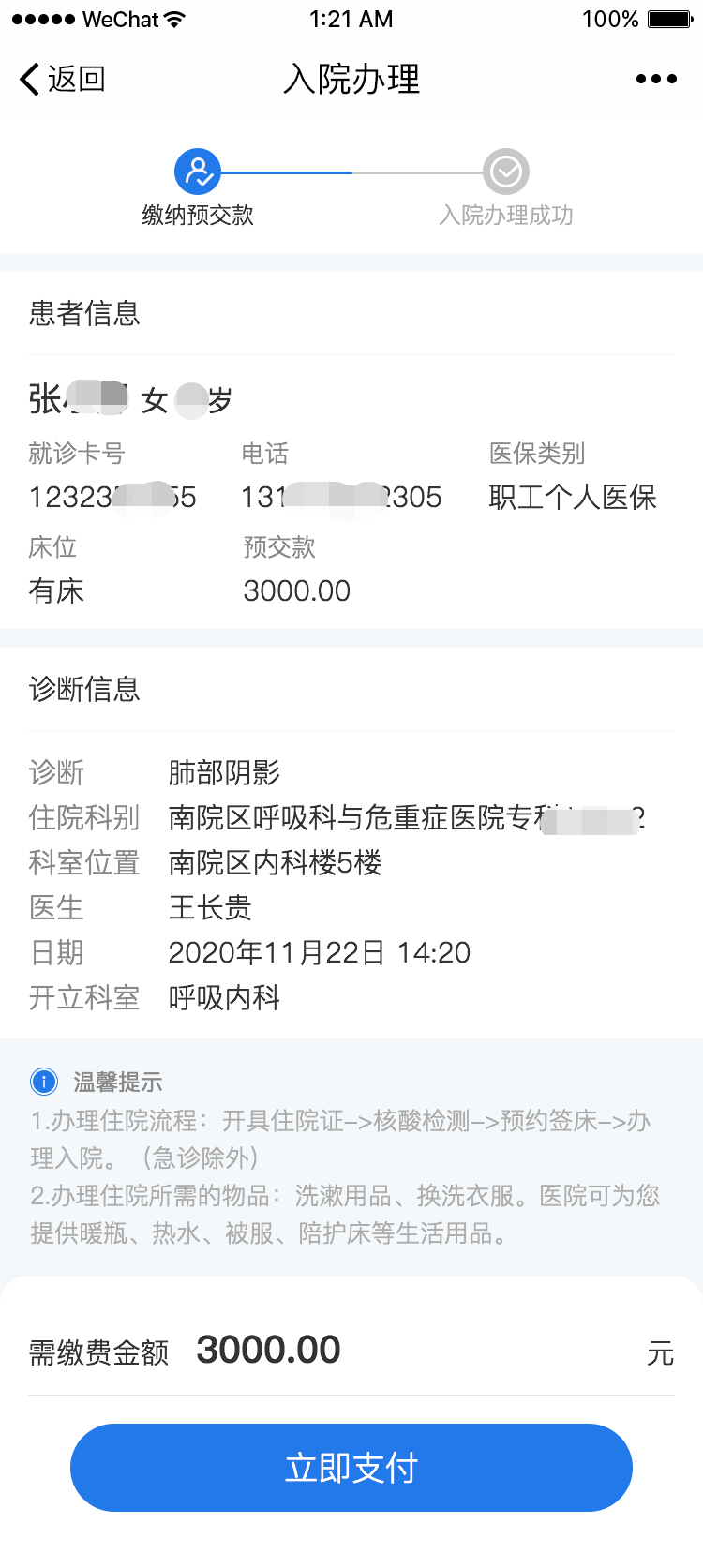The height and width of the screenshot is (1568, 703).
Task: Go back using the 返回 button
Action: click(63, 79)
